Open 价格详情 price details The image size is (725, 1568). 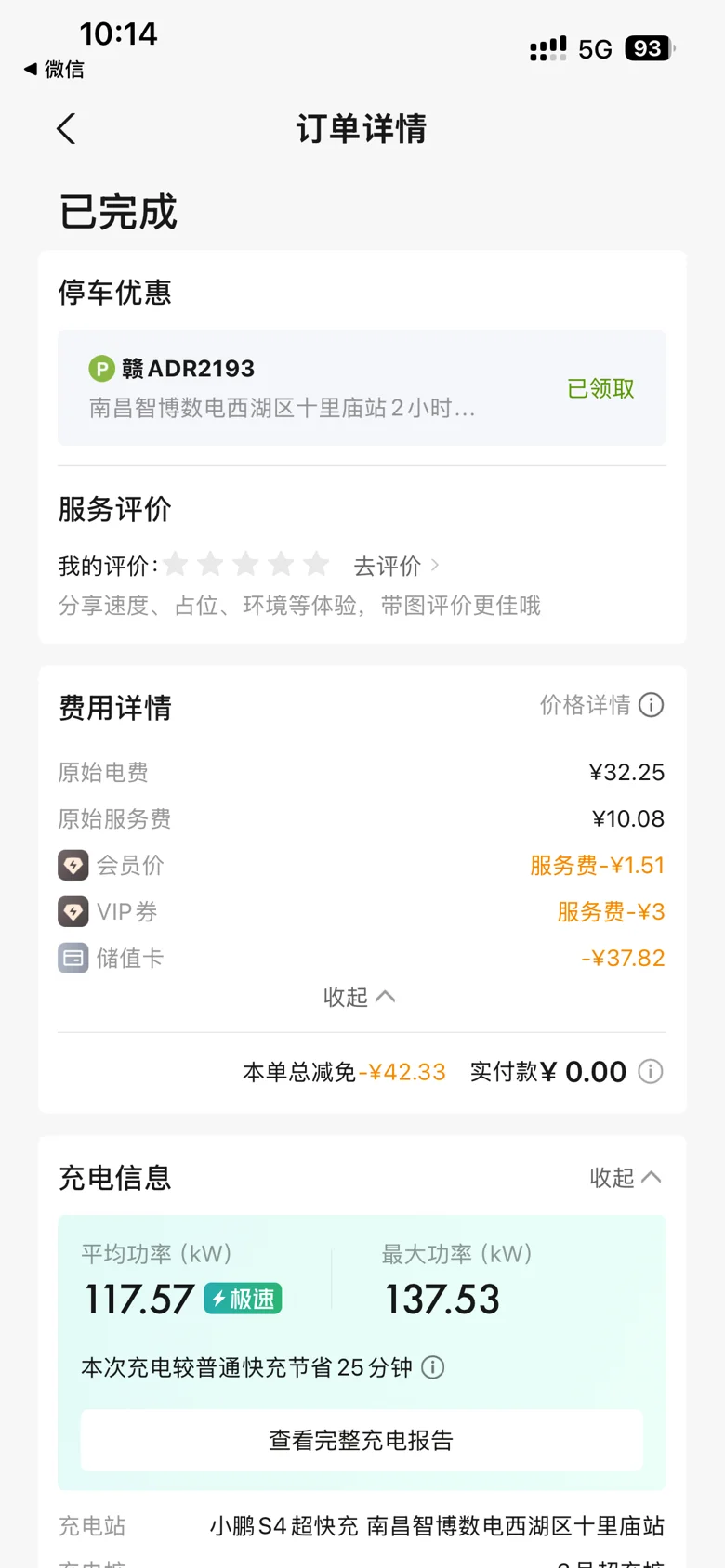[601, 705]
